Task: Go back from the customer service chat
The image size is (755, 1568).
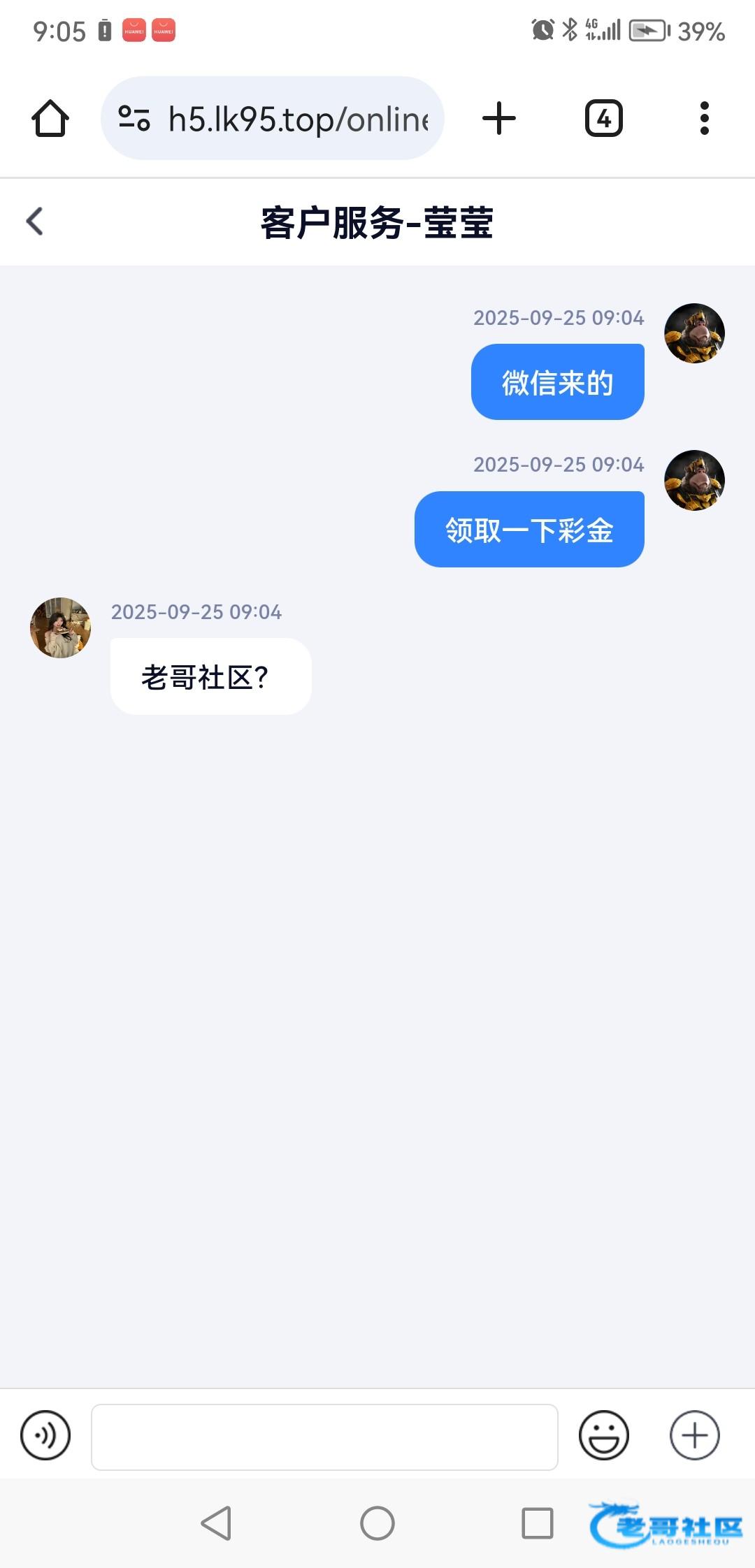Action: tap(35, 222)
